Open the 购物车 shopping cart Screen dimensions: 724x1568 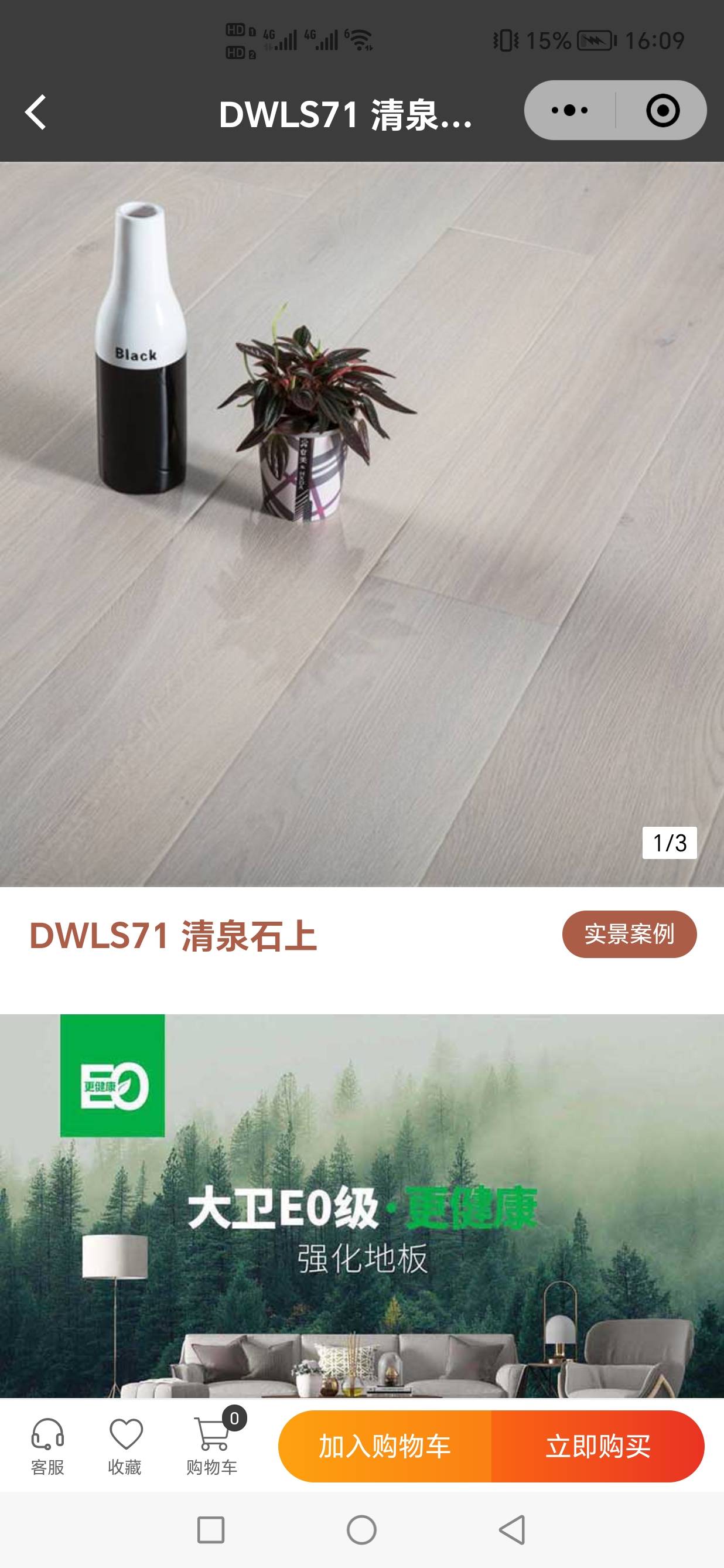click(211, 1446)
